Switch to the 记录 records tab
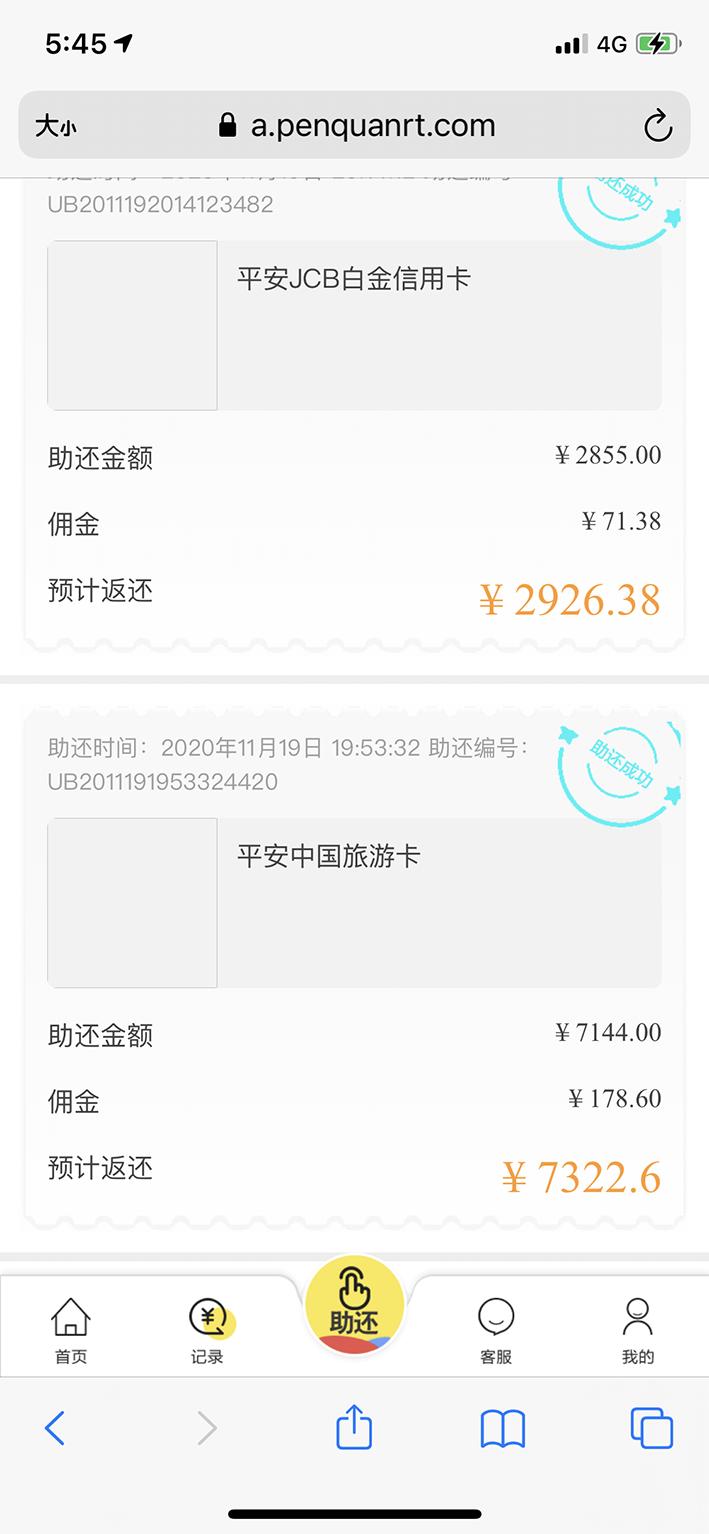709x1534 pixels. [x=208, y=1331]
